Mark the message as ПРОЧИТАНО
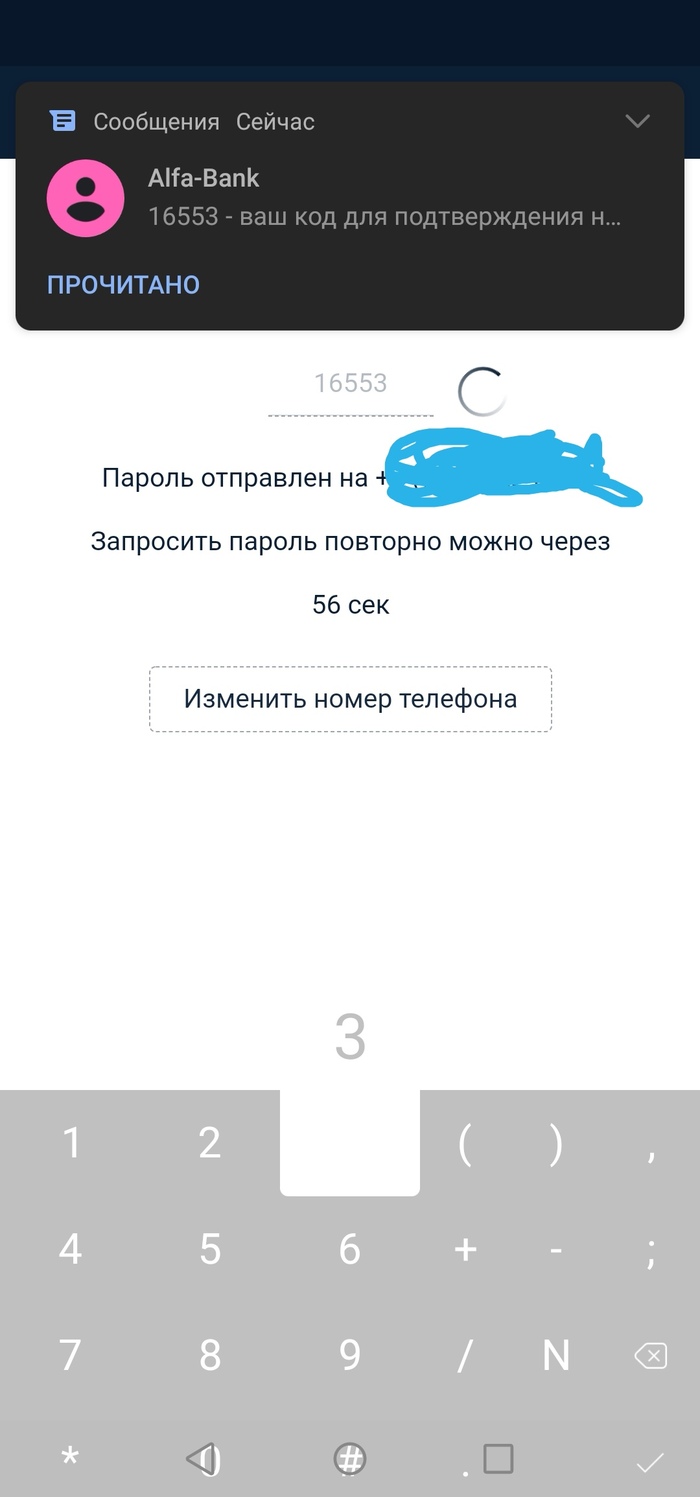 [x=123, y=285]
